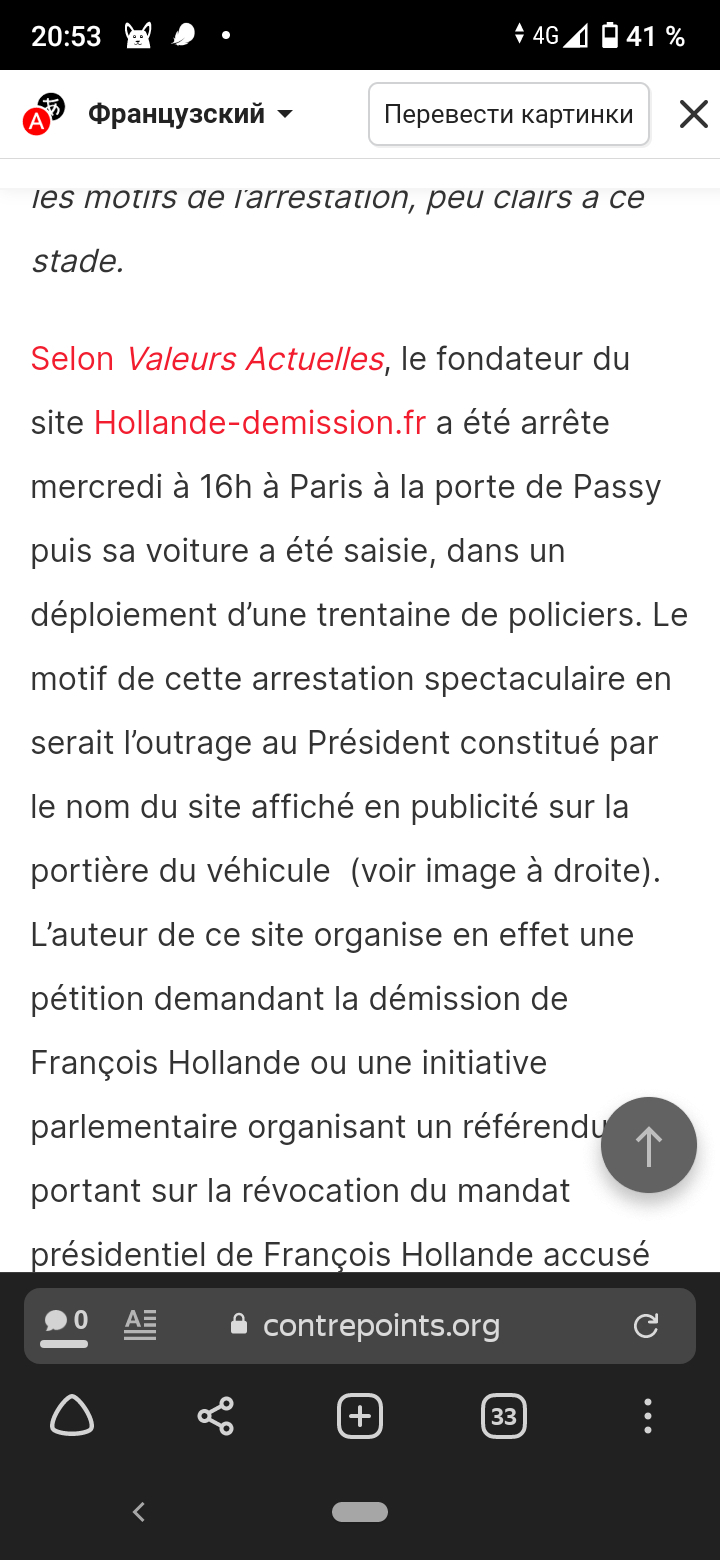Open the Selon Valeurs Actuelles link

click(207, 359)
